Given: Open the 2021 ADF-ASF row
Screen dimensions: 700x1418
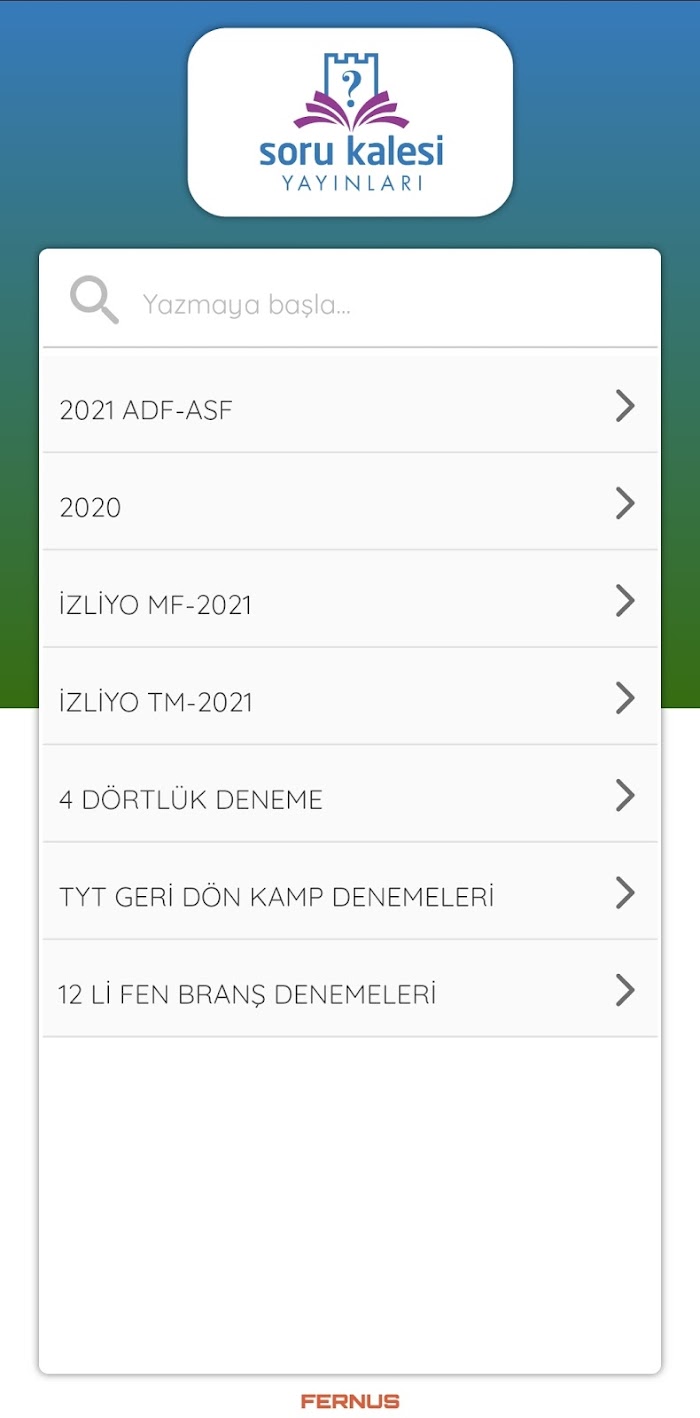Looking at the screenshot, I should pos(350,405).
